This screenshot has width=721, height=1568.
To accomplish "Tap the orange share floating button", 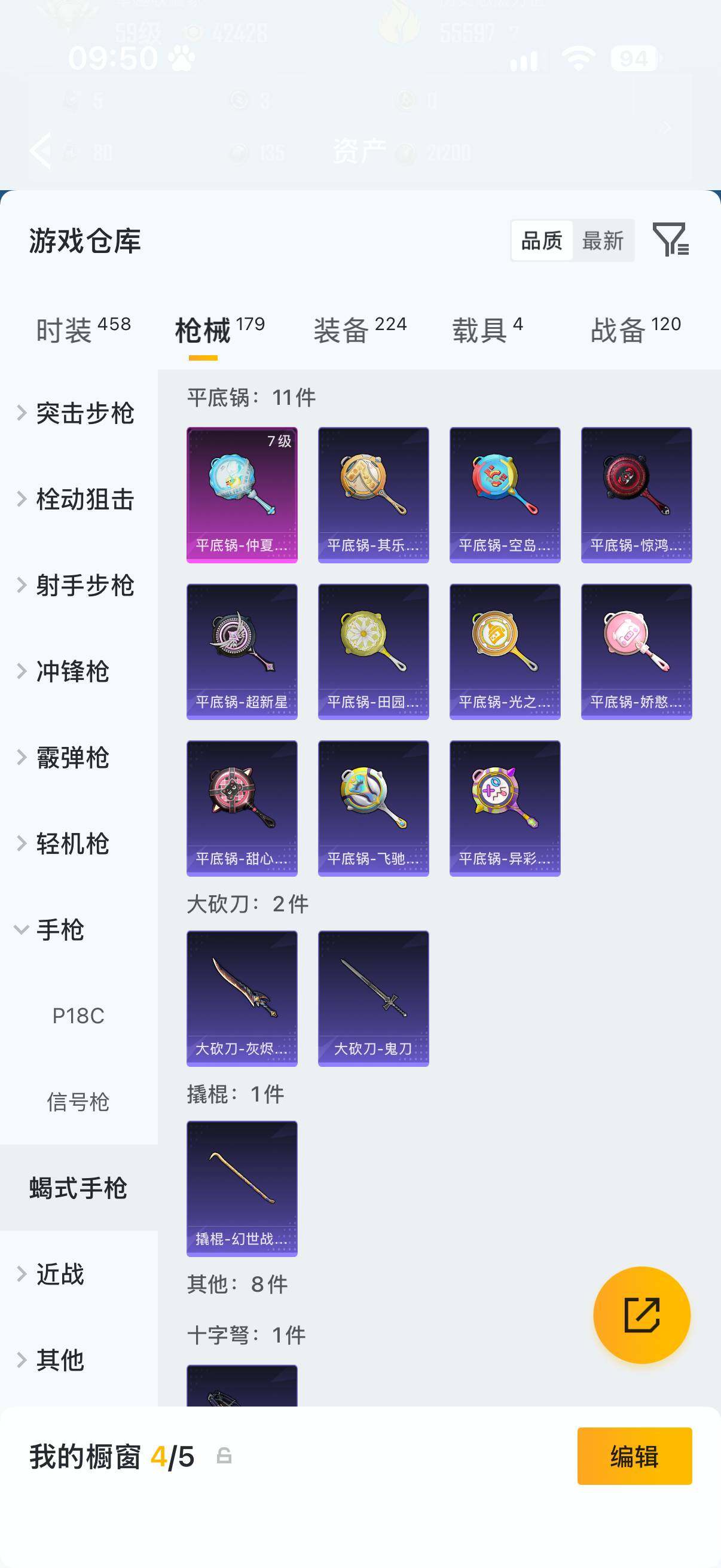I will 641,1315.
